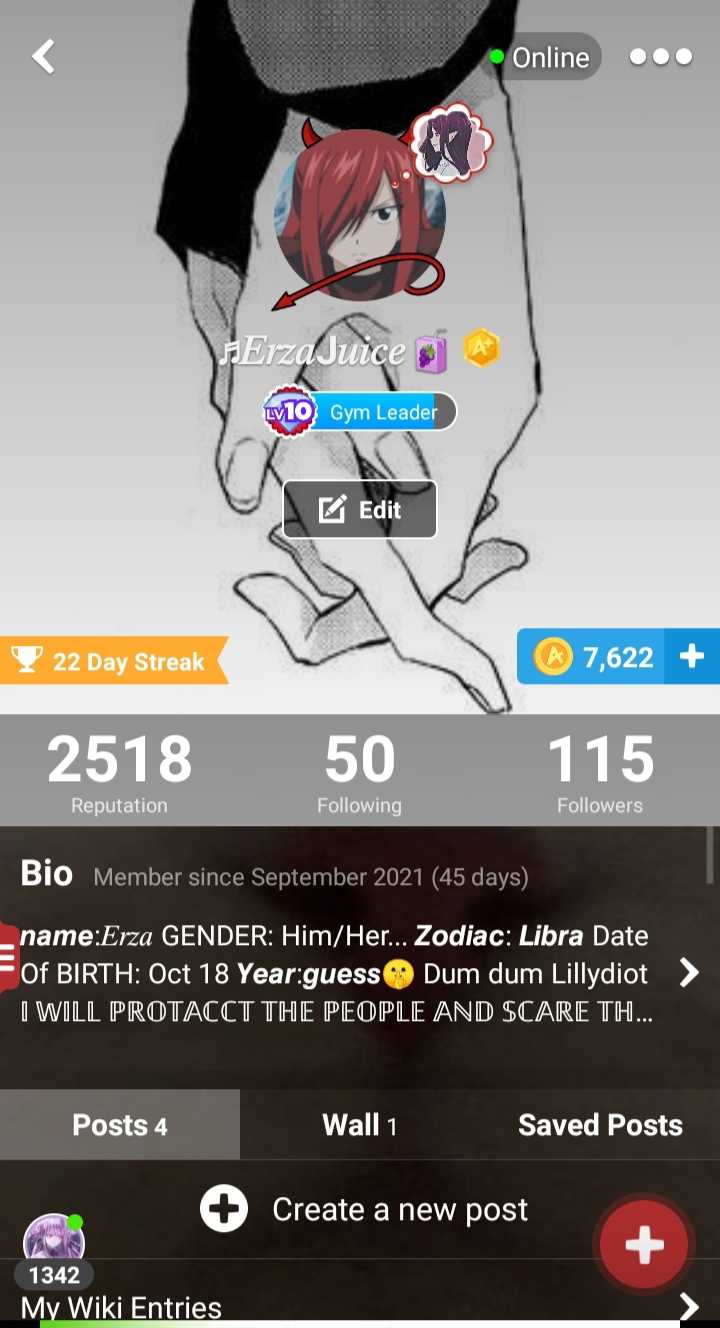Image resolution: width=720 pixels, height=1328 pixels.
Task: Tap the Online status indicator
Action: [543, 57]
